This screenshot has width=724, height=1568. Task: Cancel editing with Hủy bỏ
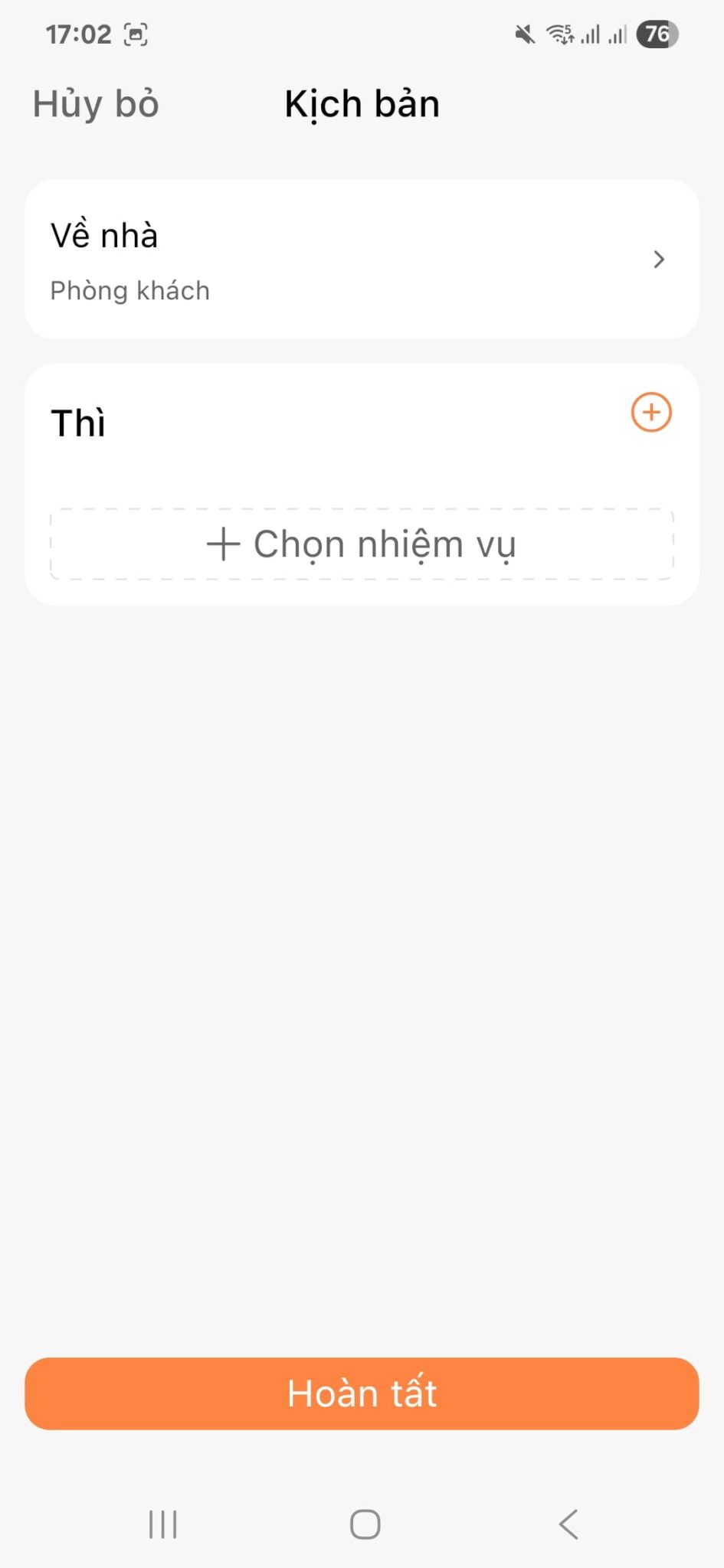(94, 104)
